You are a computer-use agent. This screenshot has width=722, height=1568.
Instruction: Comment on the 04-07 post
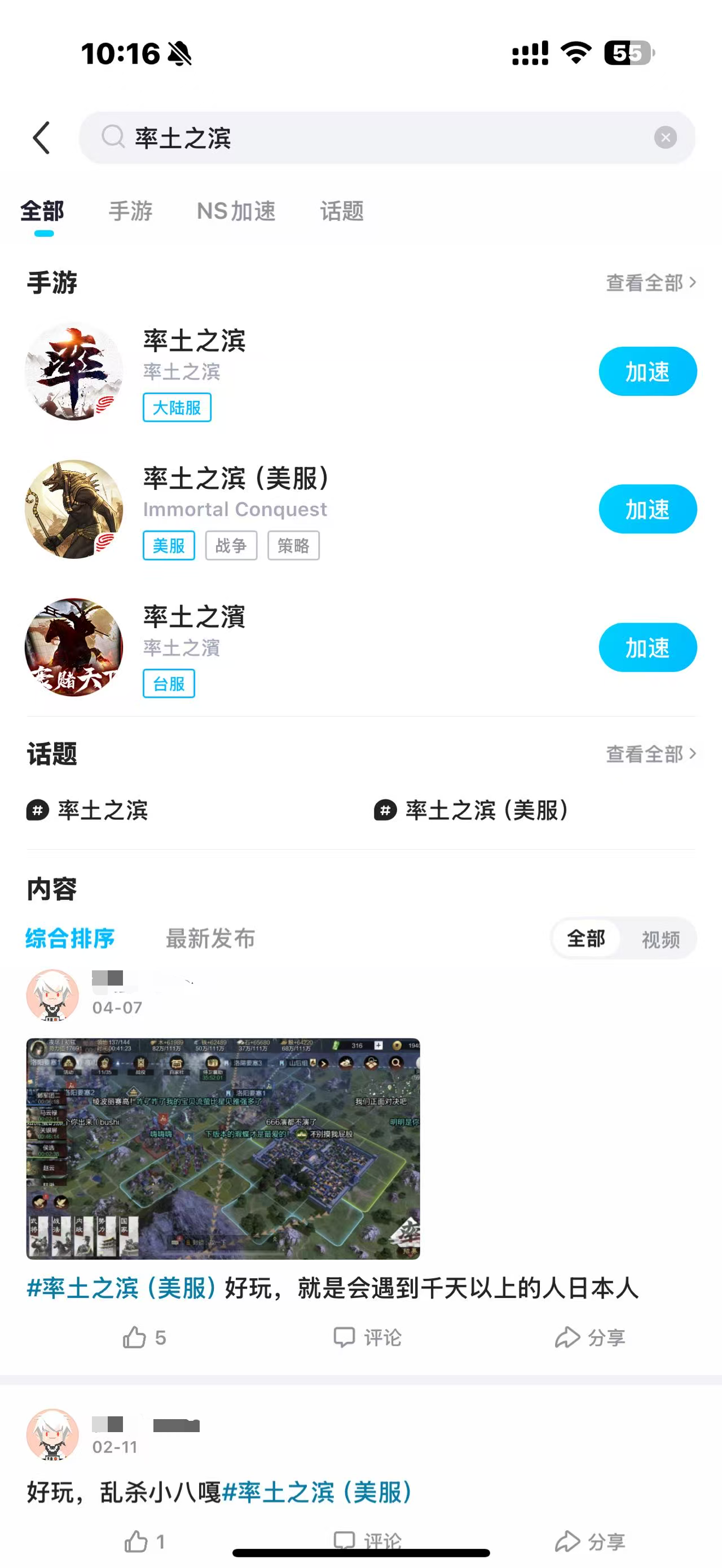[x=367, y=1337]
